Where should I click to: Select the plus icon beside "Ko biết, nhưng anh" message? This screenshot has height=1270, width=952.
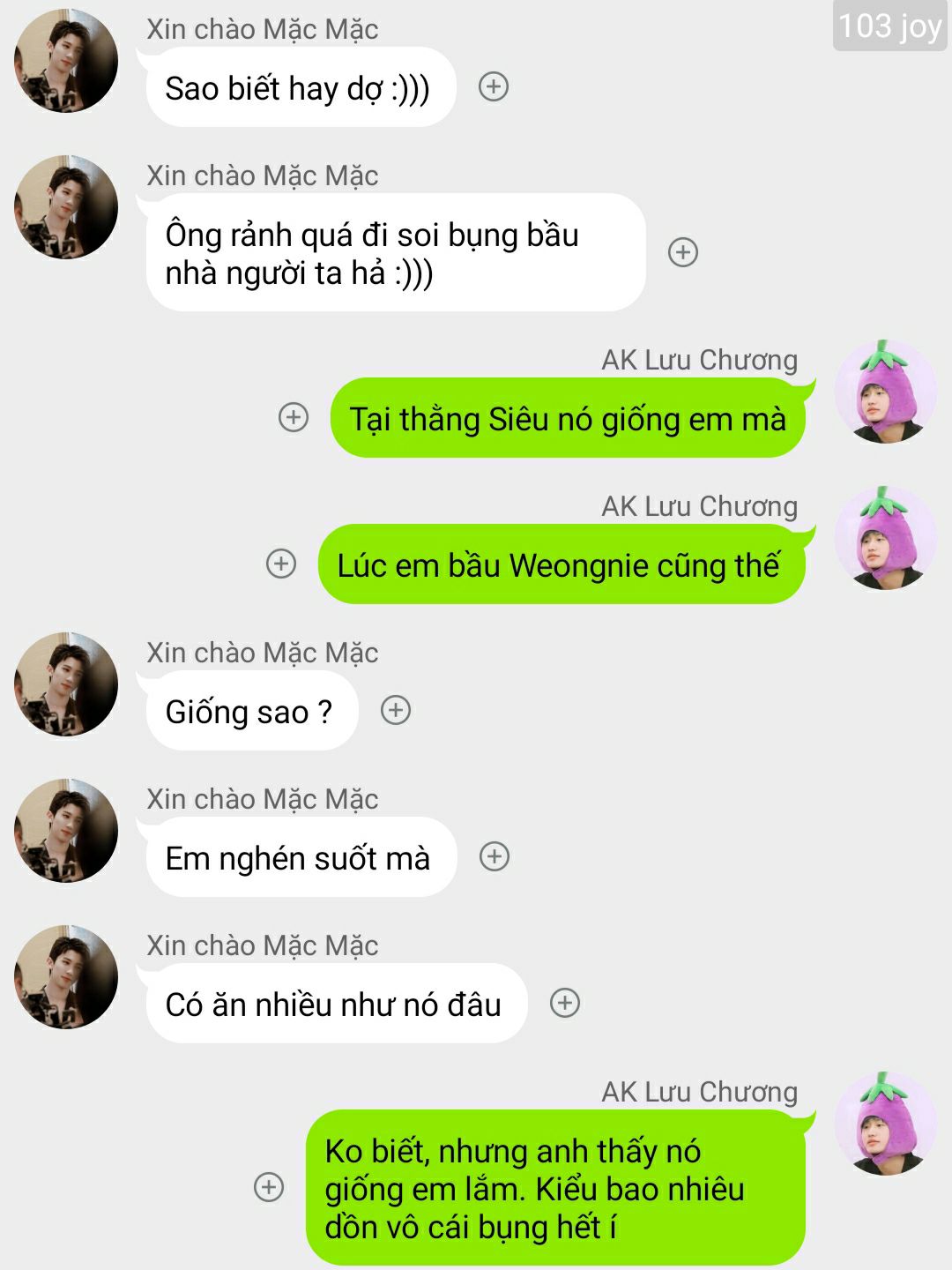(x=269, y=1187)
